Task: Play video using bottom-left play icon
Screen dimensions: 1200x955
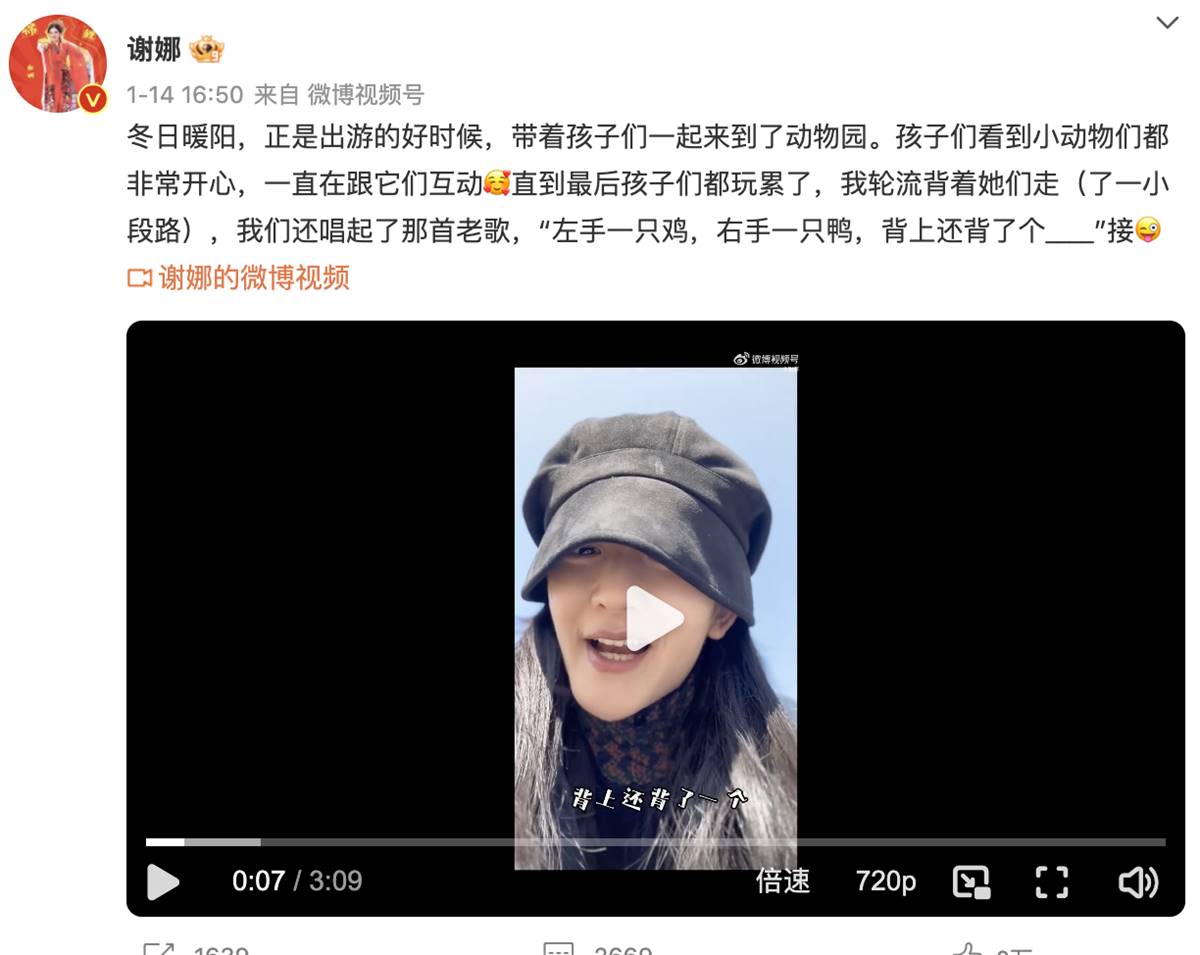Action: [x=163, y=882]
